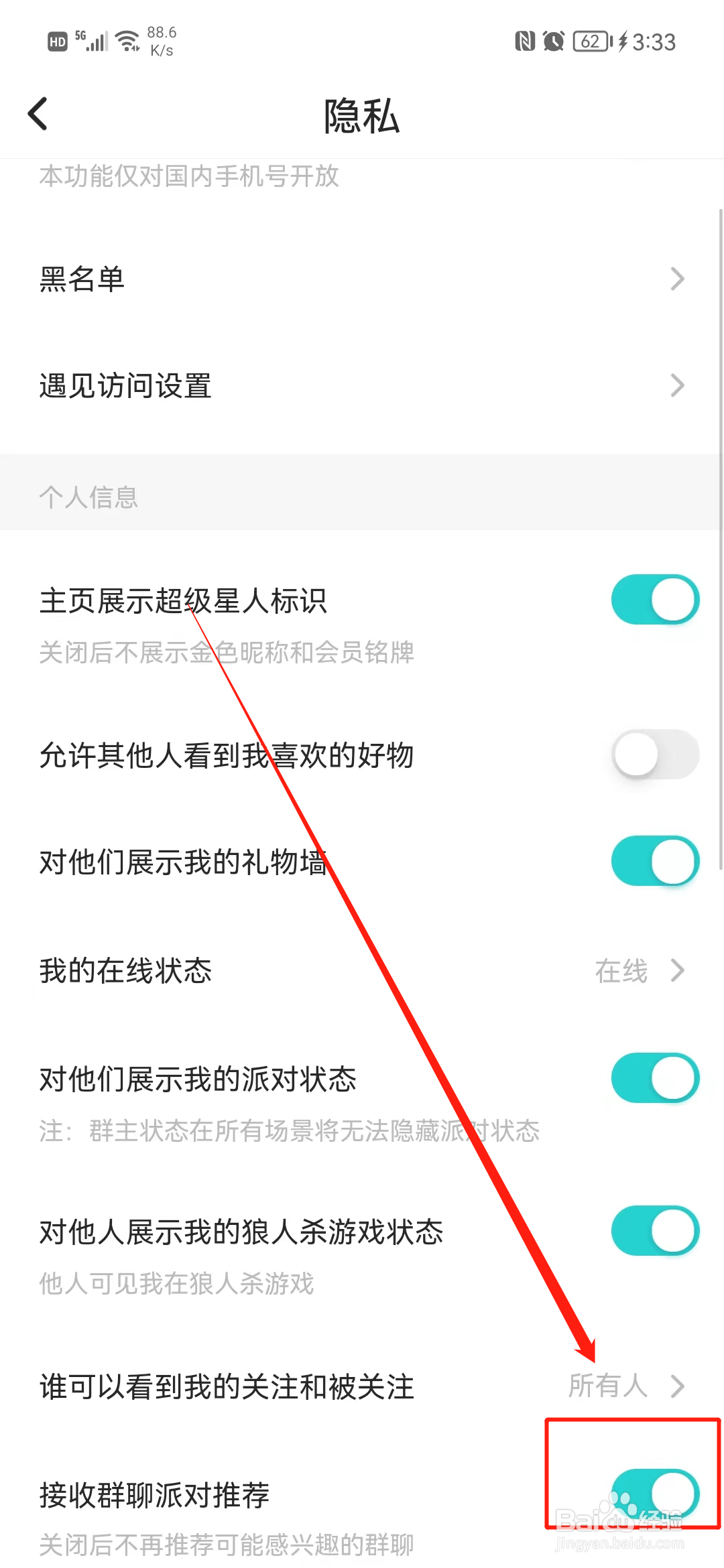Enable 允许其他人看到我喜欢的好物 toggle
Viewport: 724px width, 1568px height.
655,754
